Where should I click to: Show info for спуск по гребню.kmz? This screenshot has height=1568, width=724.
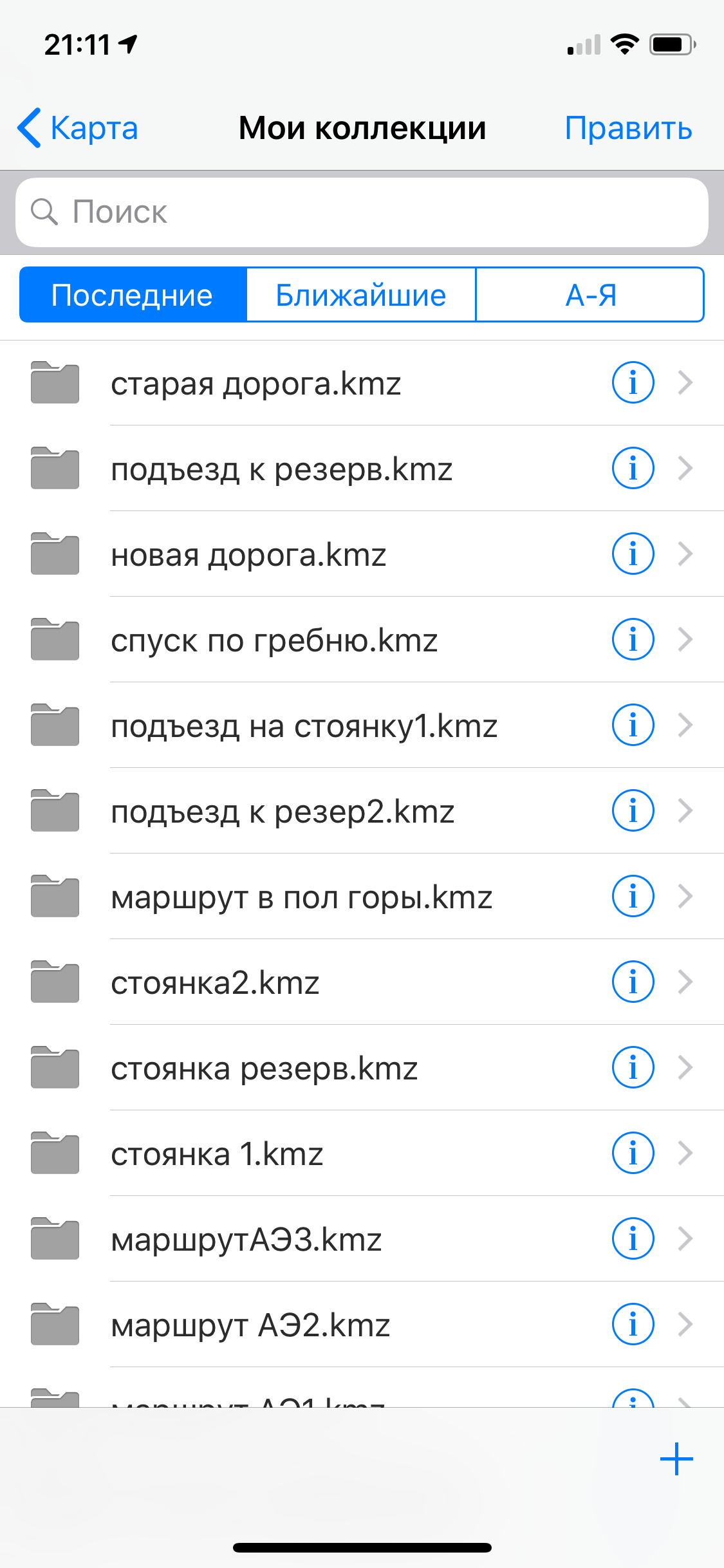[633, 639]
